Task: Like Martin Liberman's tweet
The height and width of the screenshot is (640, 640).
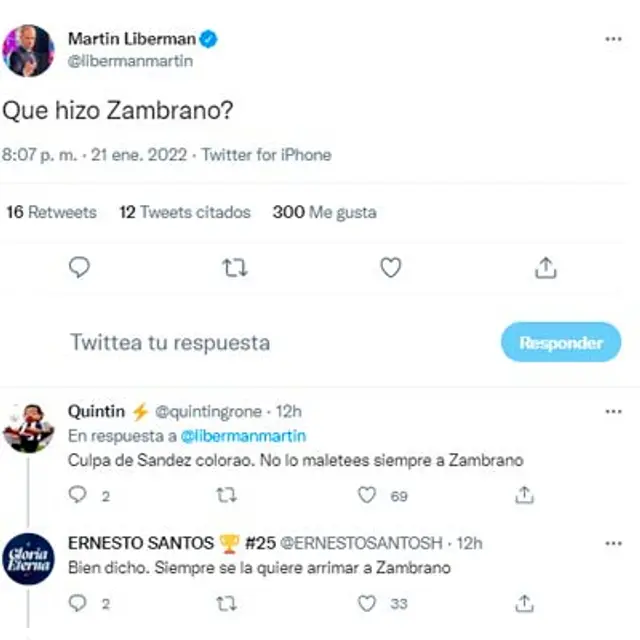Action: click(391, 267)
